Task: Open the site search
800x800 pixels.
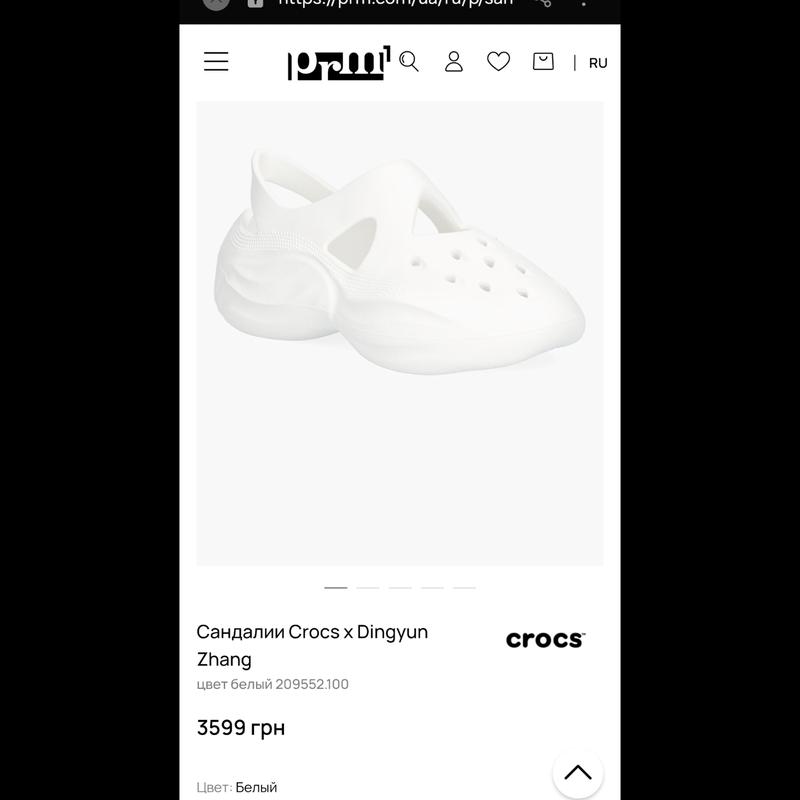Action: (408, 62)
